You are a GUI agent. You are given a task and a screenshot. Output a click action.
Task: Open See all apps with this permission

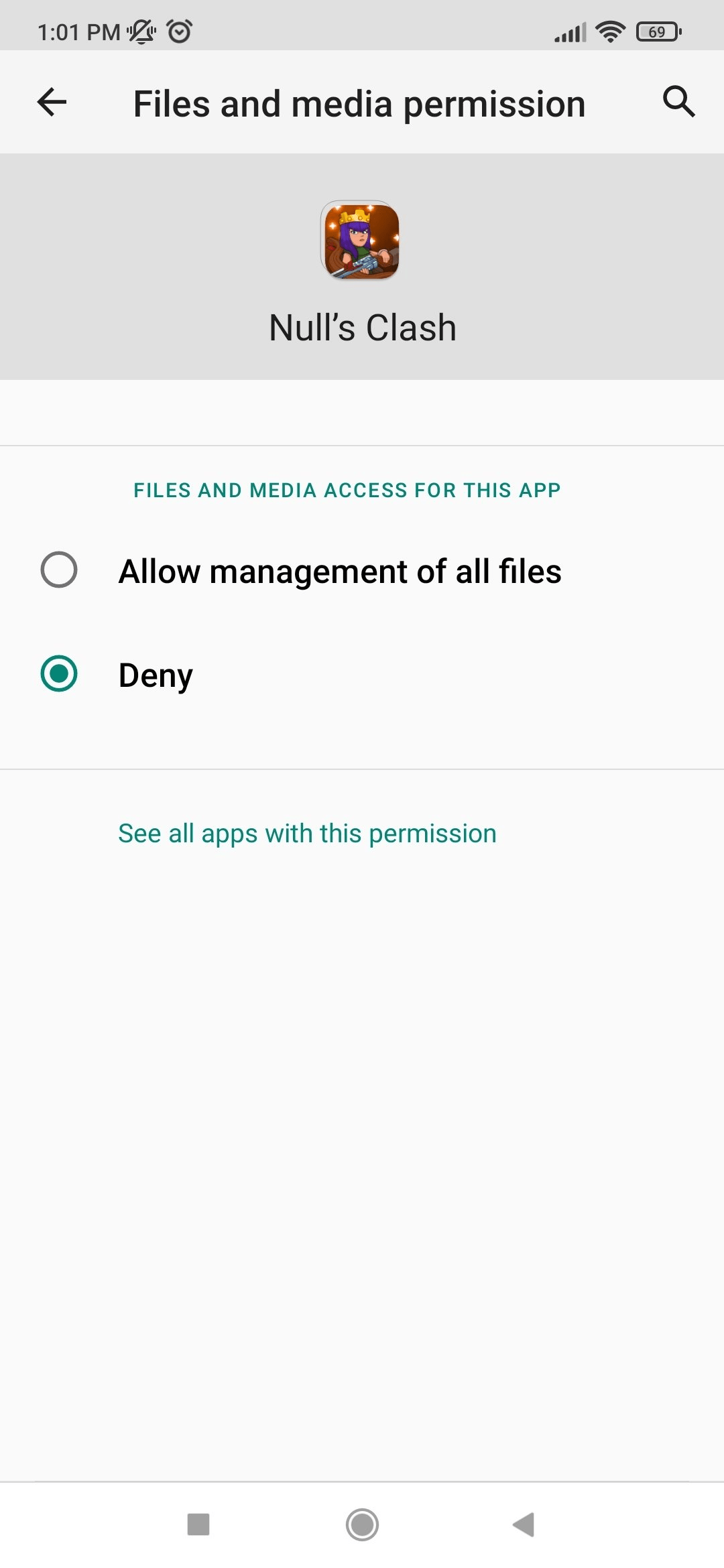point(306,833)
